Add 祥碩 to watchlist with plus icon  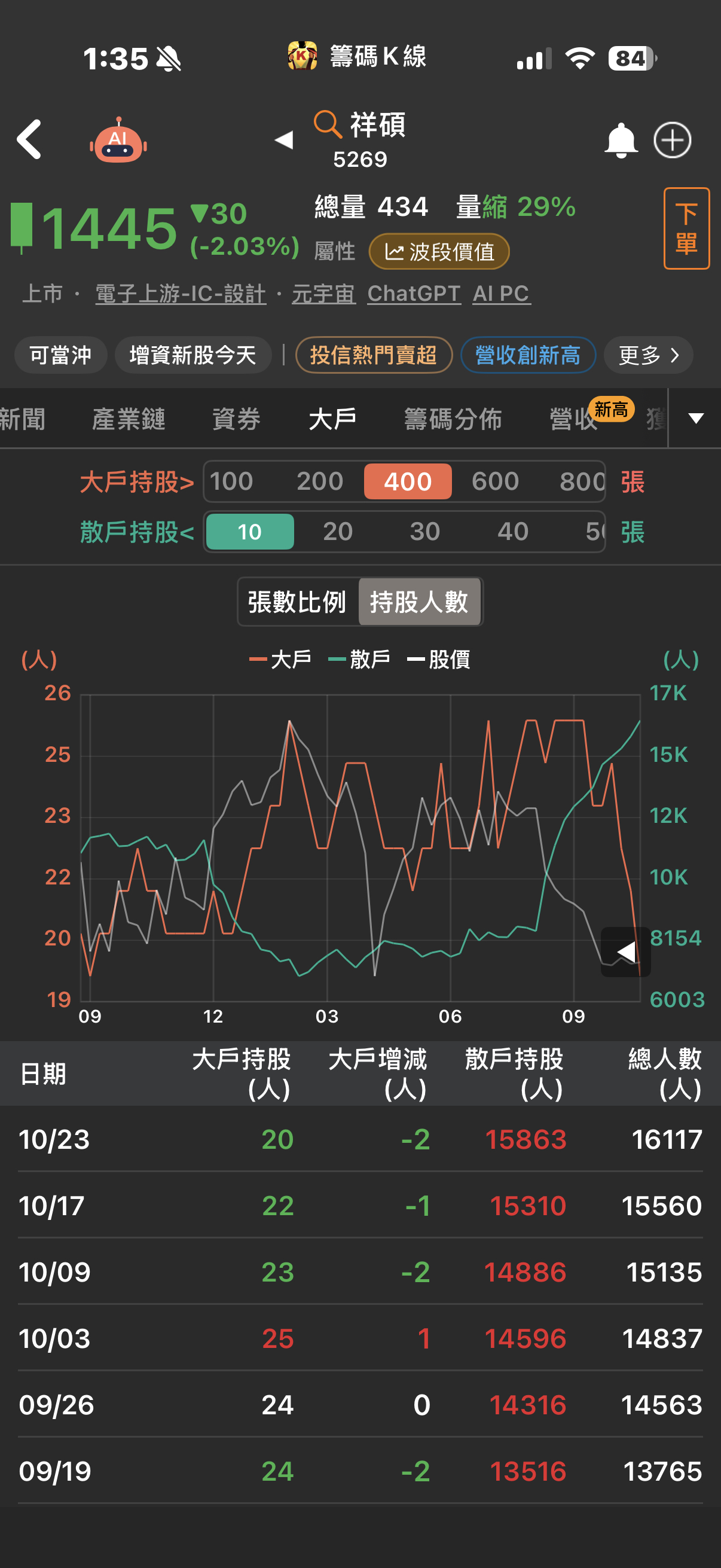[672, 141]
